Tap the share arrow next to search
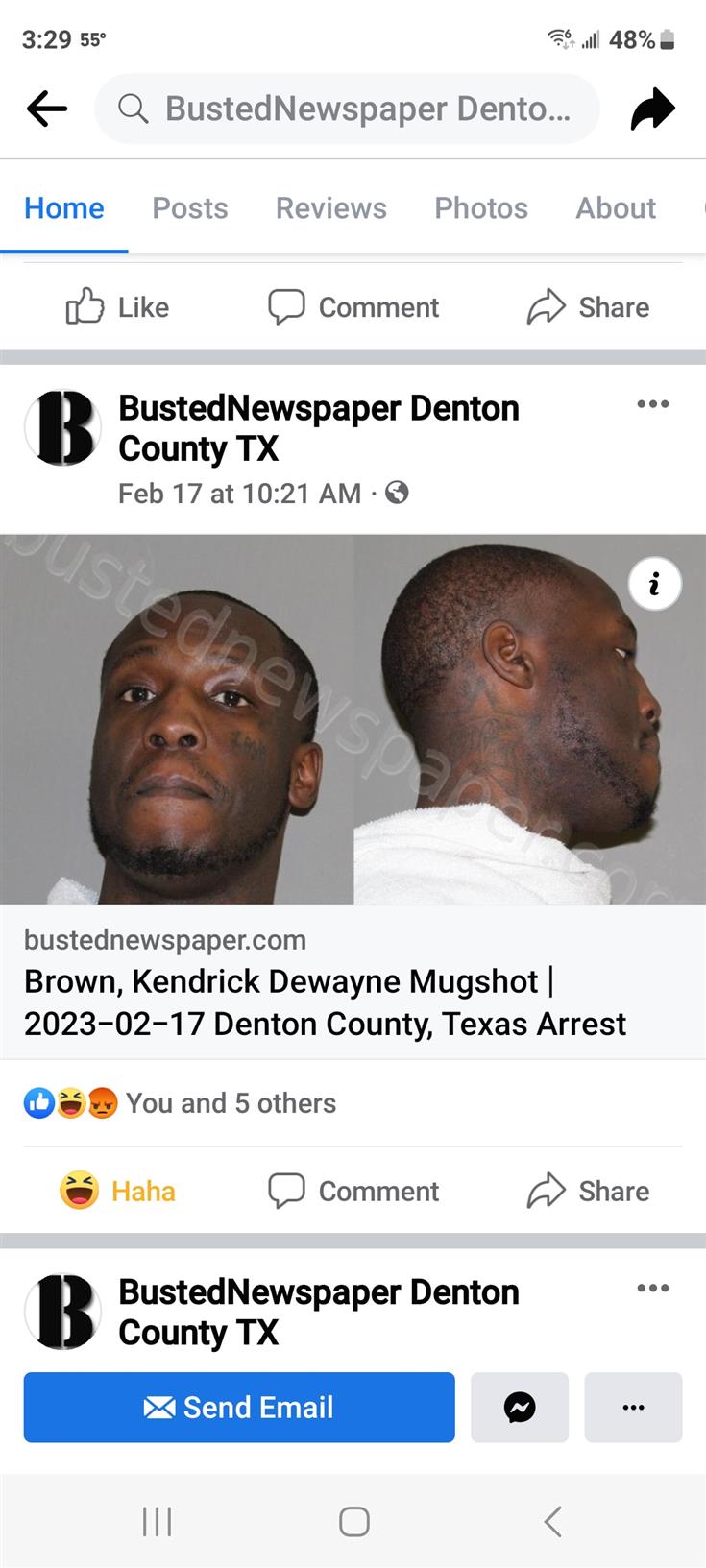The height and width of the screenshot is (1568, 706). [x=653, y=108]
